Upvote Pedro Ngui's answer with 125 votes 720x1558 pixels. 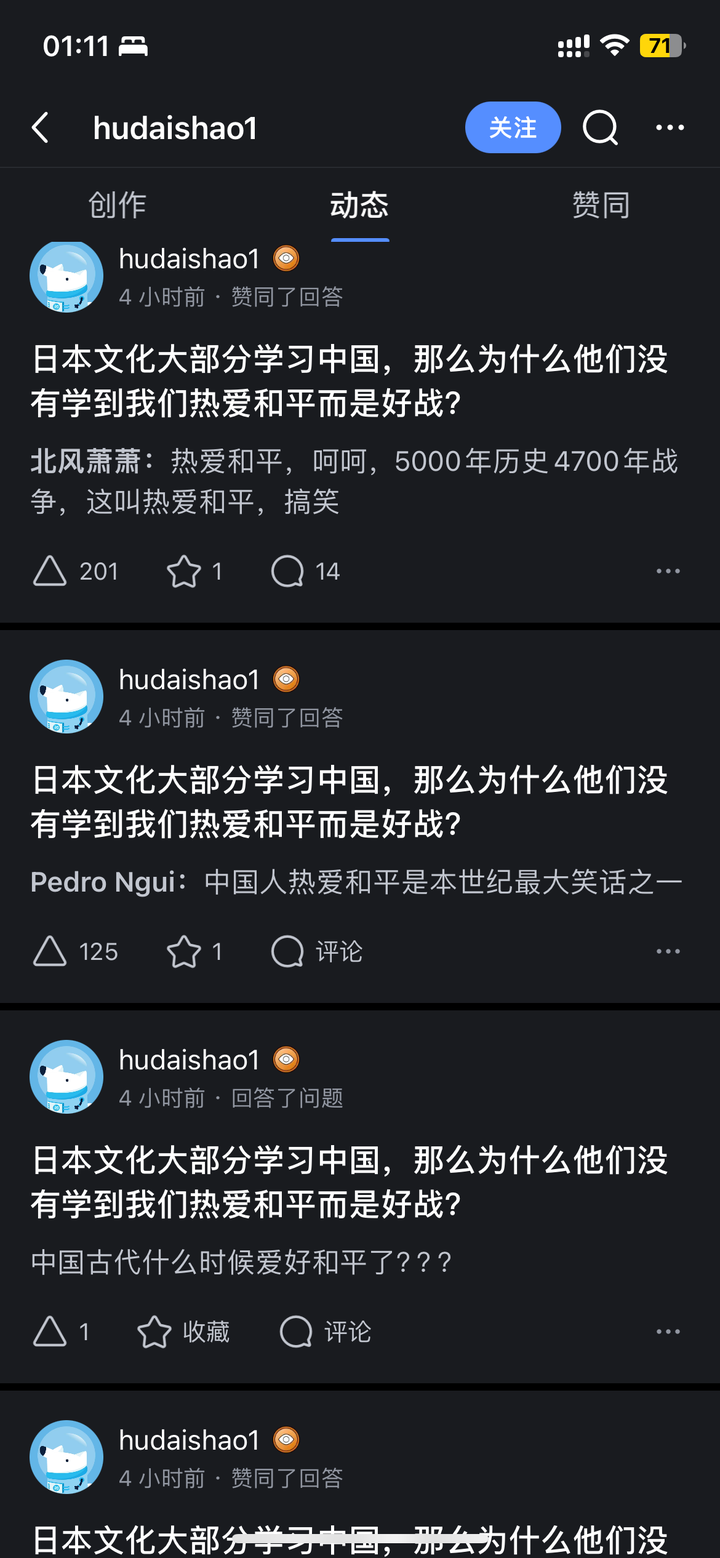pyautogui.click(x=75, y=951)
